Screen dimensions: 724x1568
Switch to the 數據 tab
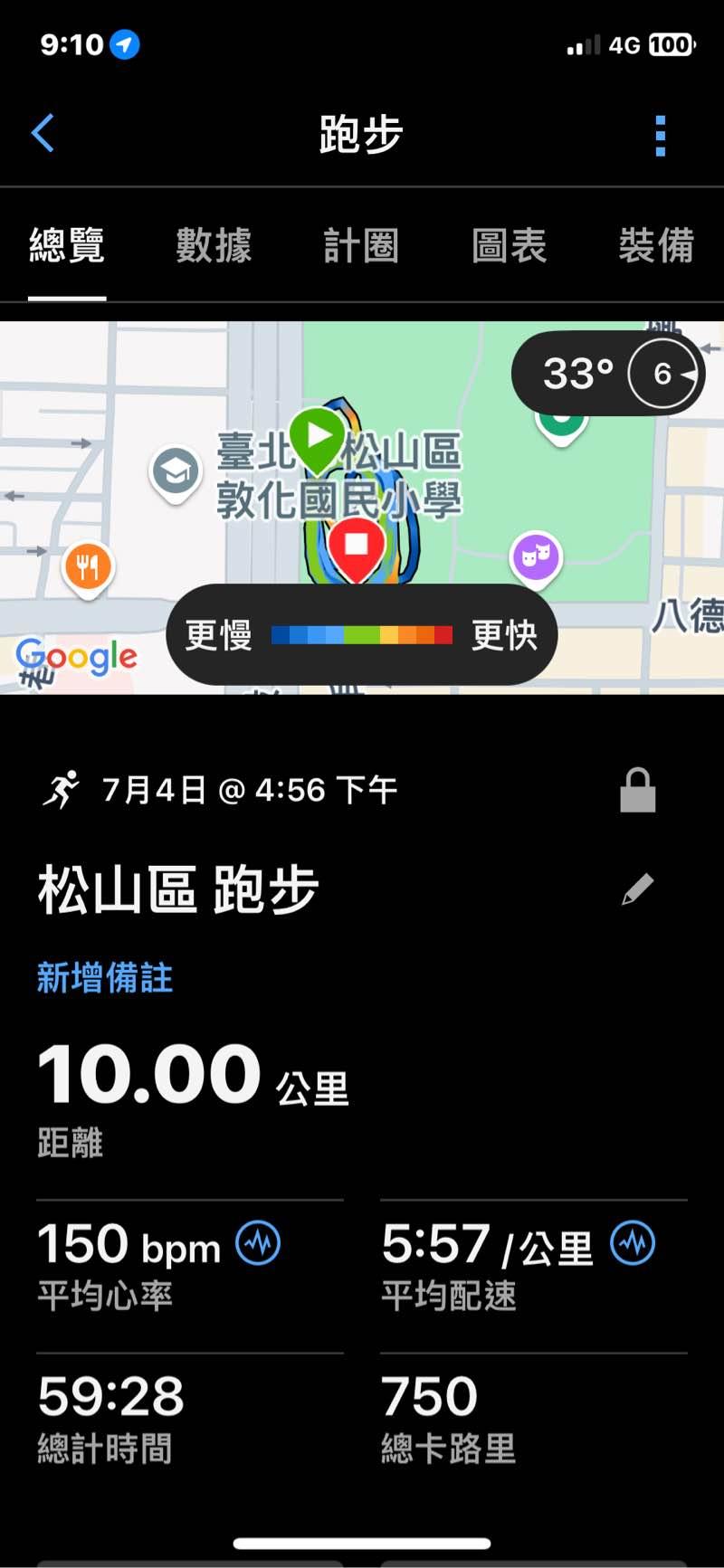(214, 246)
